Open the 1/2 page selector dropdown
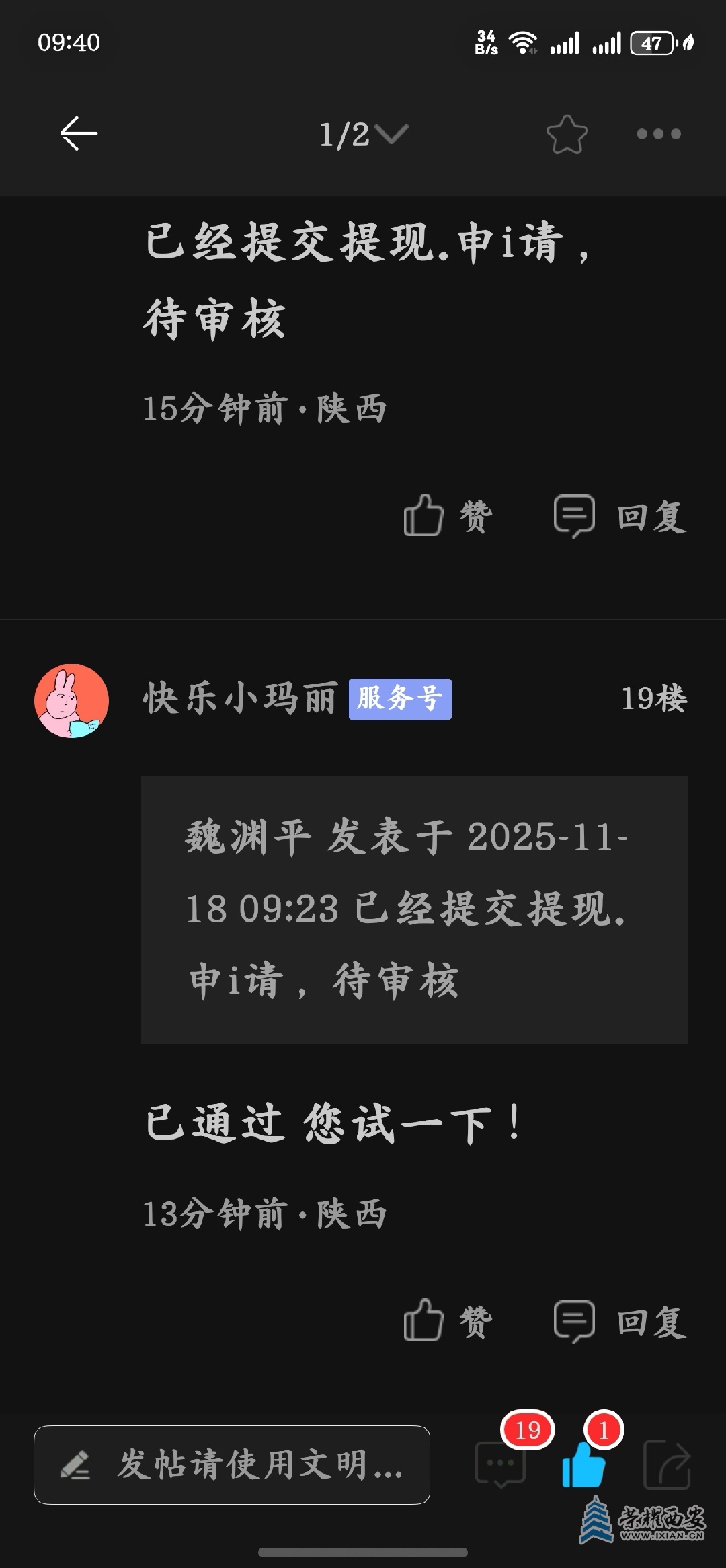 (363, 135)
